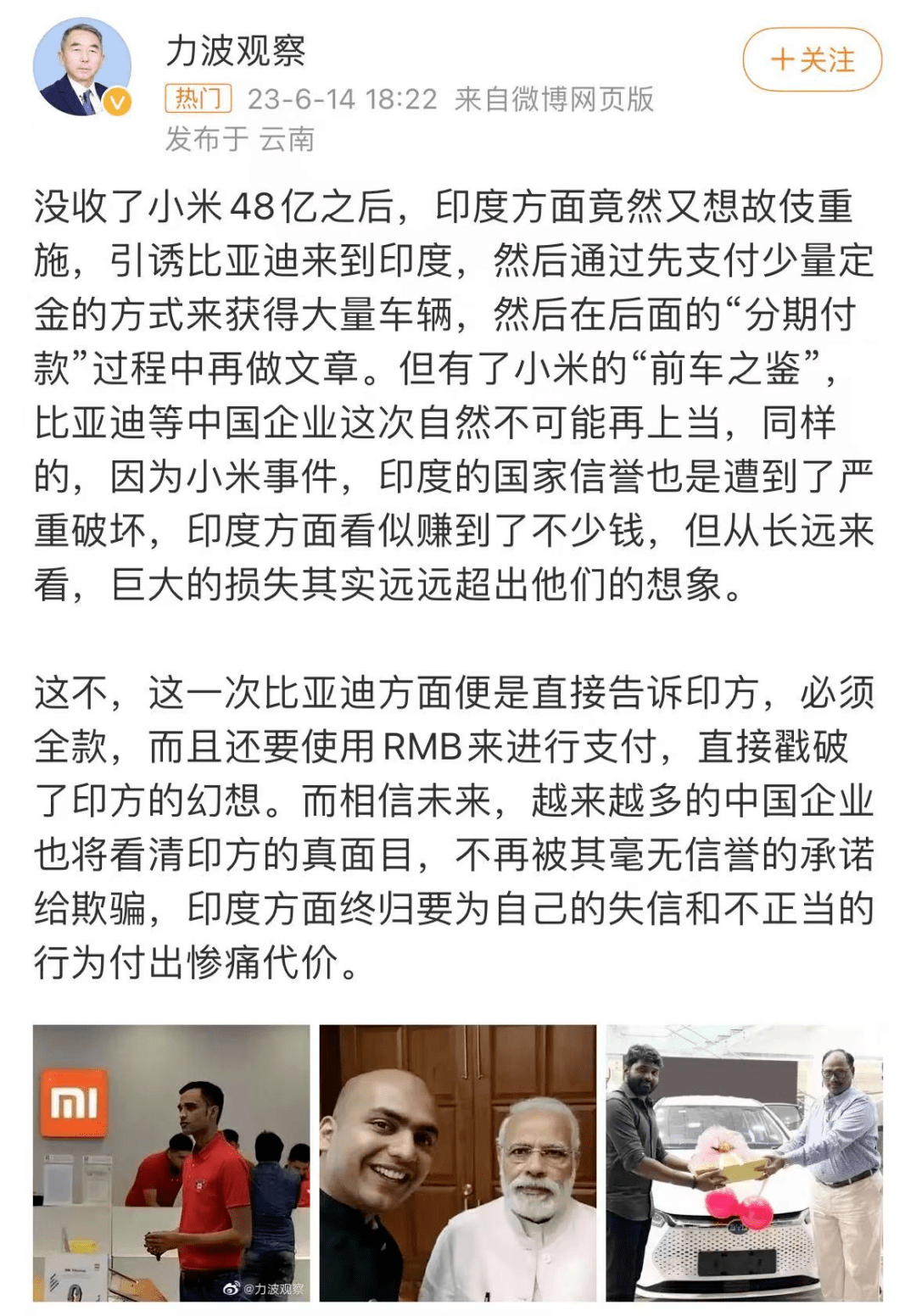
Task: Open 力波观察's profile avatar
Action: [x=82, y=67]
